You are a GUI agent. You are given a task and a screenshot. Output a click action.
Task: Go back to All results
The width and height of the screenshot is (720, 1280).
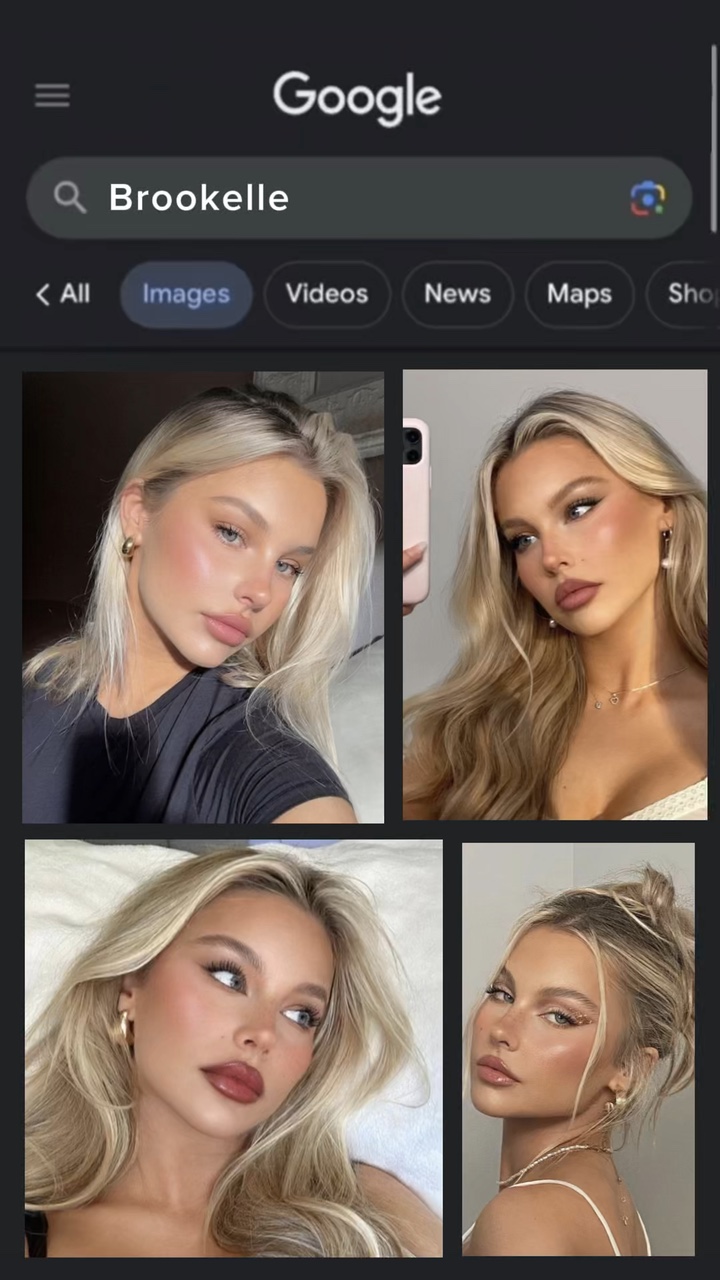[62, 294]
